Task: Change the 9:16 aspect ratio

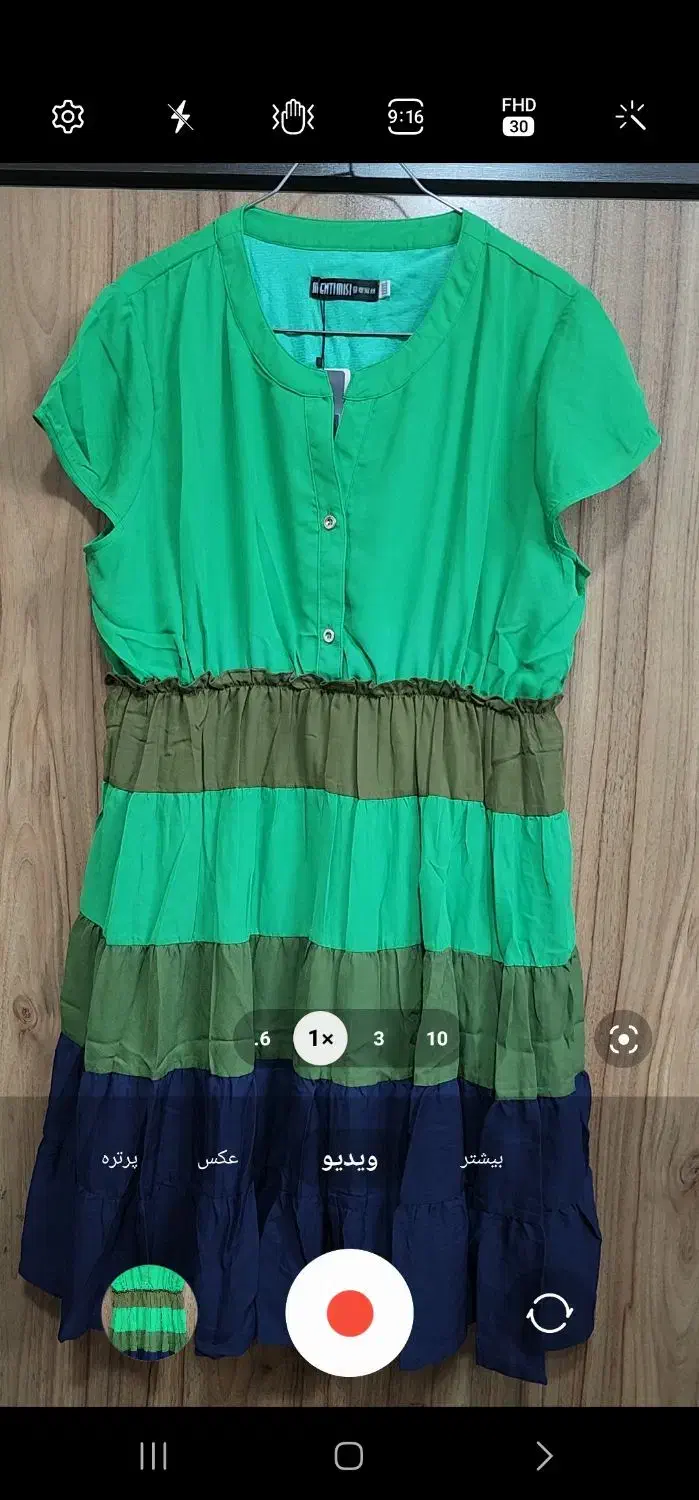Action: (405, 118)
